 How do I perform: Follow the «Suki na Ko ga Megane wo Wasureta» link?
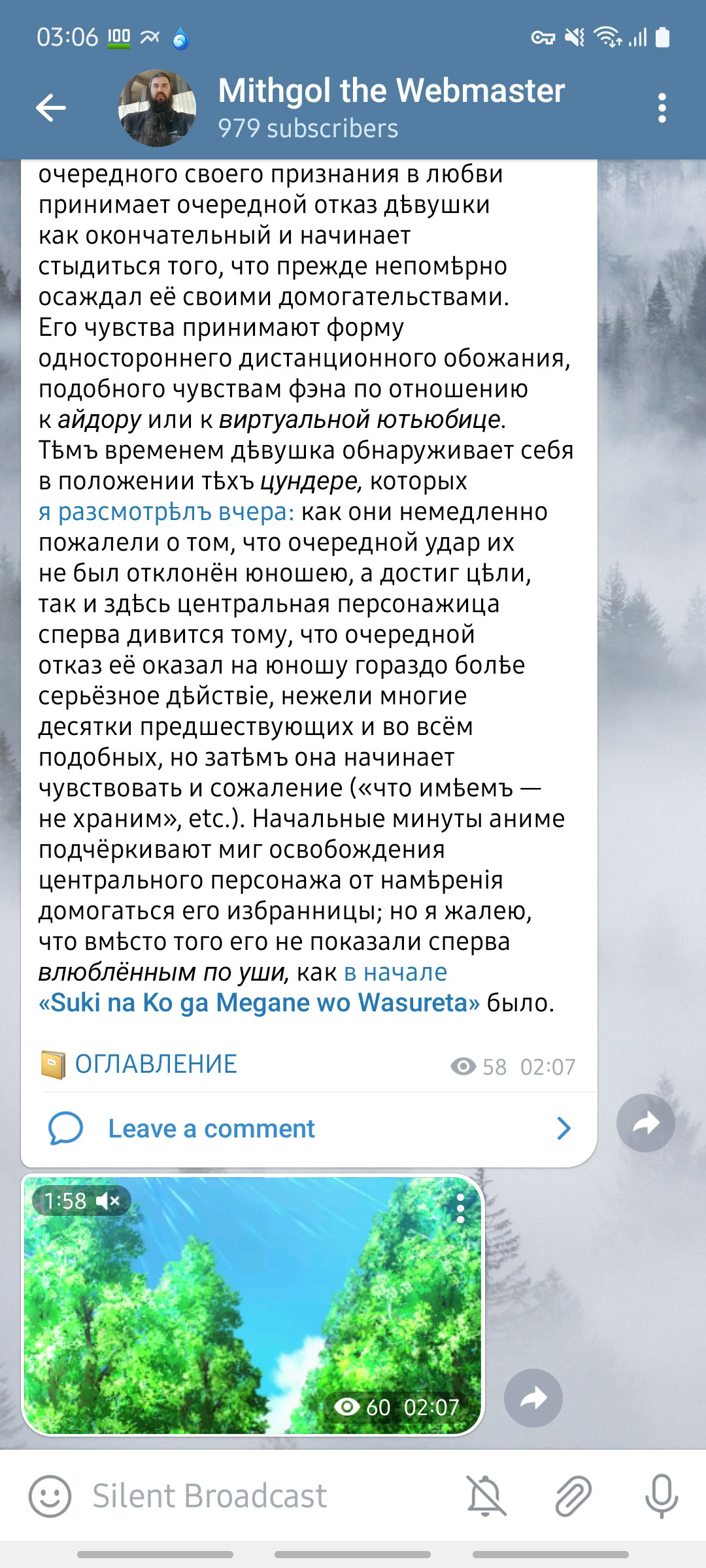(259, 1003)
